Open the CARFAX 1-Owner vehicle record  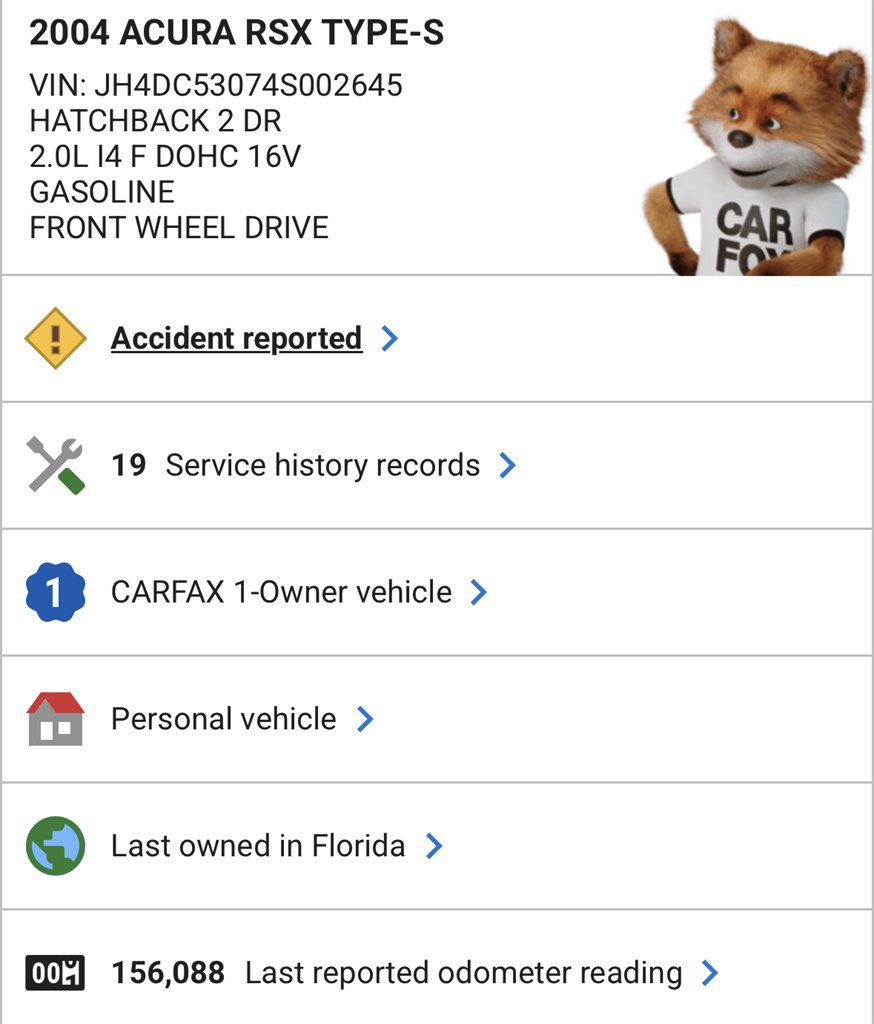point(280,591)
